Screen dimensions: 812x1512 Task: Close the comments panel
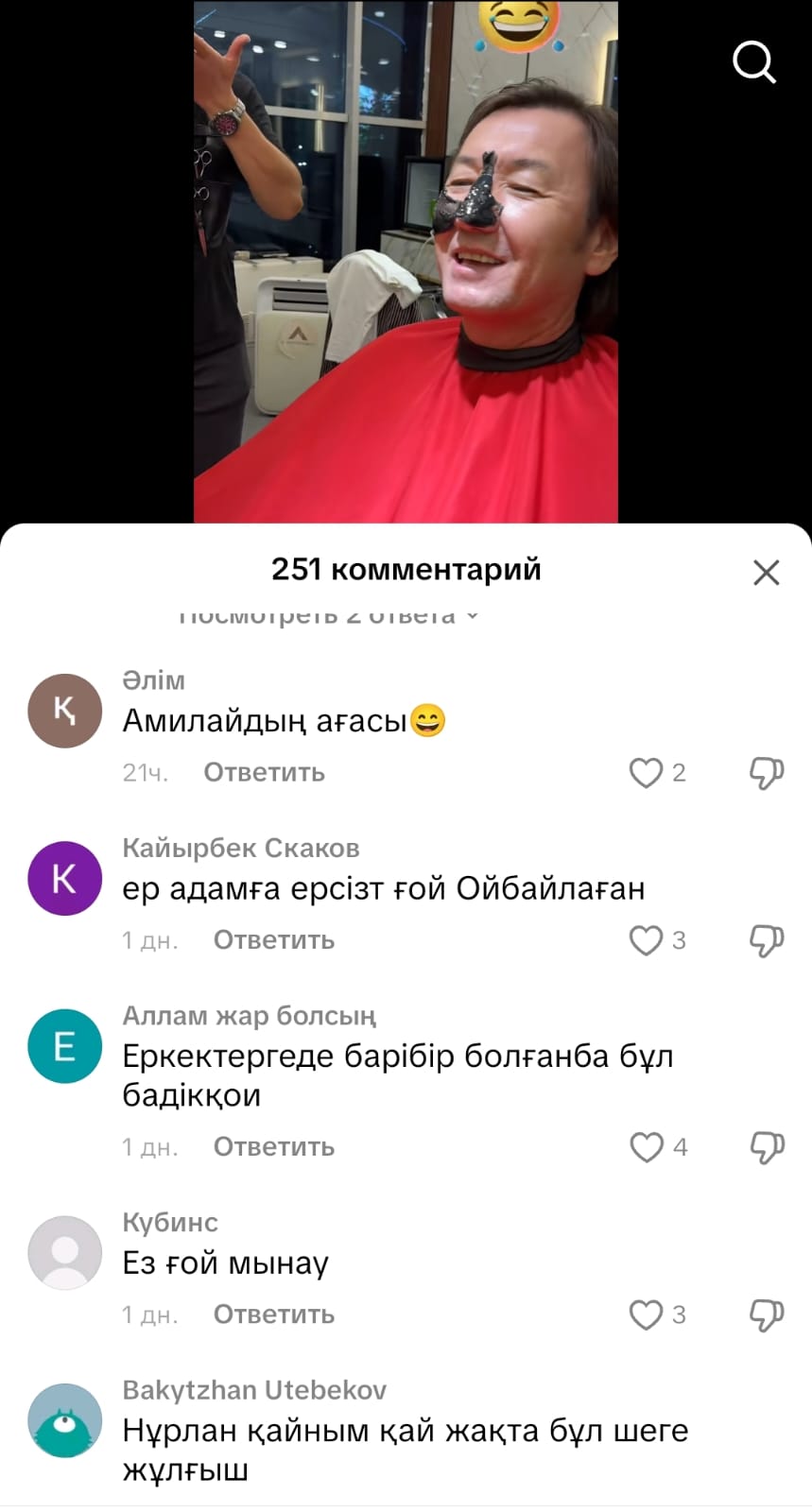(x=766, y=572)
